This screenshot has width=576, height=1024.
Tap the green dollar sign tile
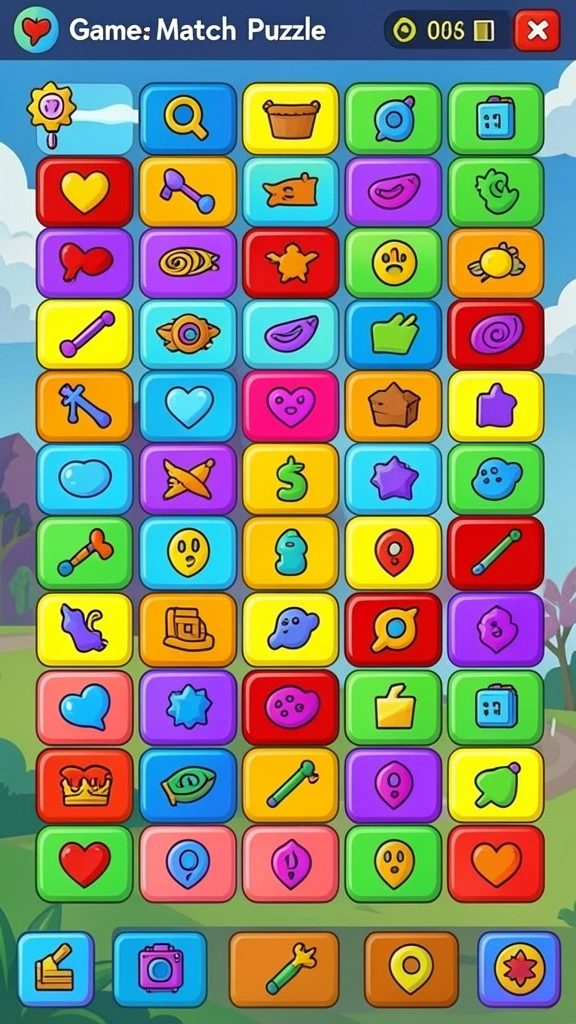(x=291, y=479)
